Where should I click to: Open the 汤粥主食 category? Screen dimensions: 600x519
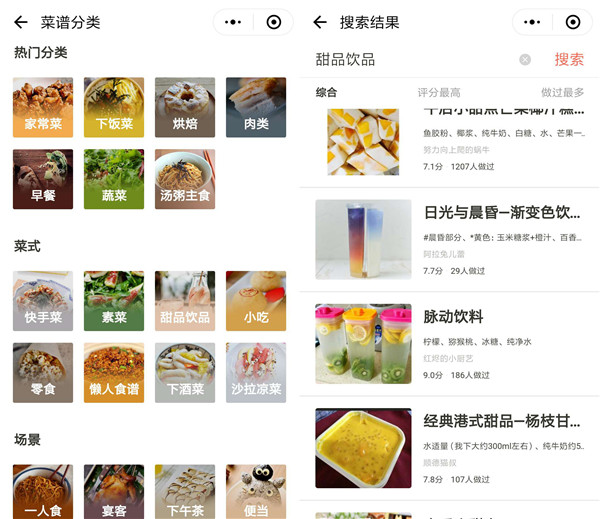185,179
